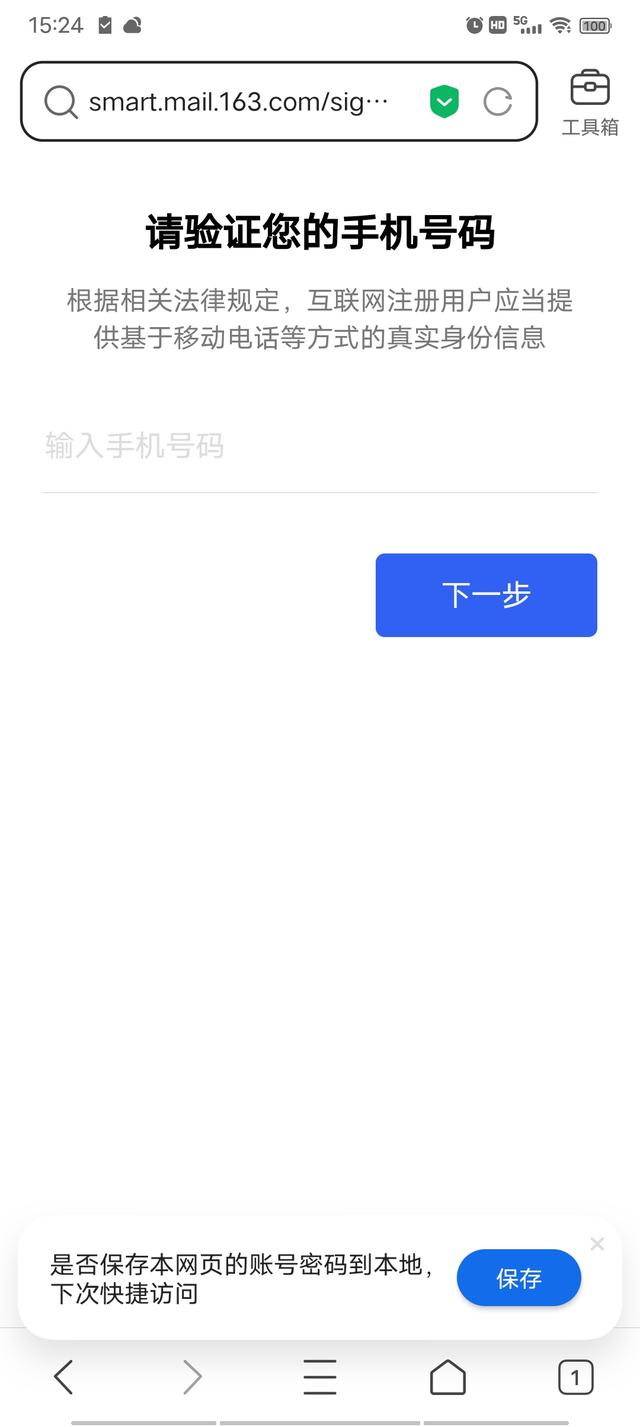Go to browser home page
Image resolution: width=640 pixels, height=1427 pixels.
click(447, 1377)
